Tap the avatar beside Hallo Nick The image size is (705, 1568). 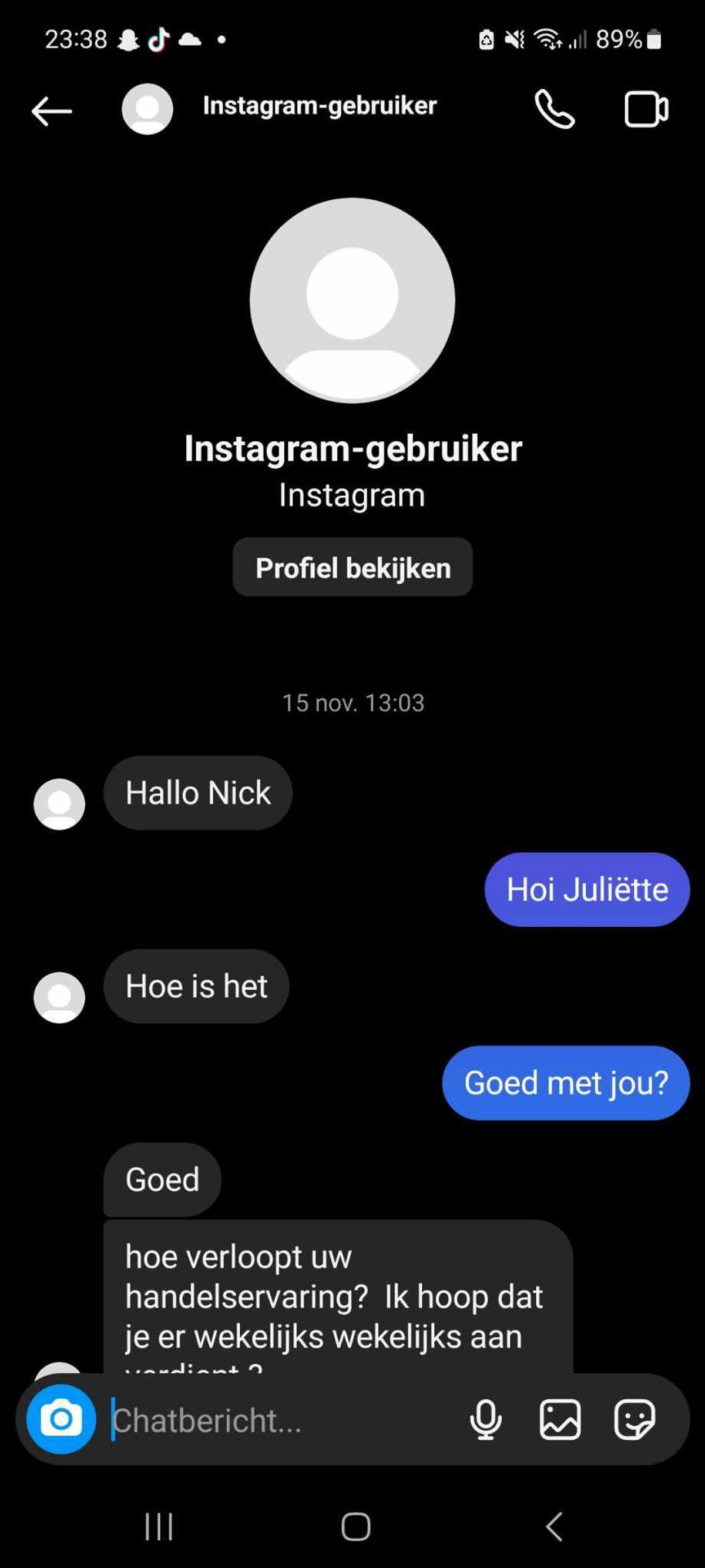59,804
